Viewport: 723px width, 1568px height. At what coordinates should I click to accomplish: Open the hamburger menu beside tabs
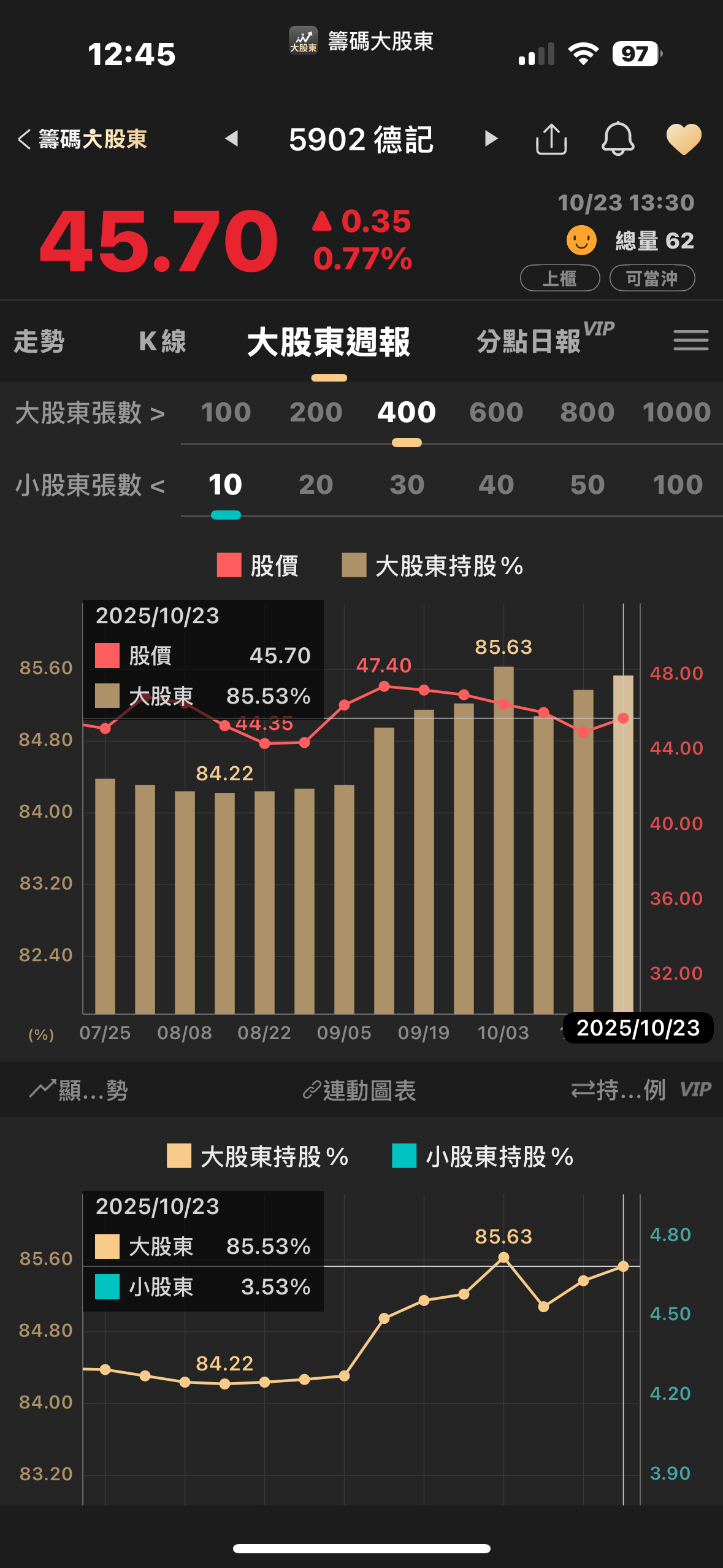pos(690,340)
